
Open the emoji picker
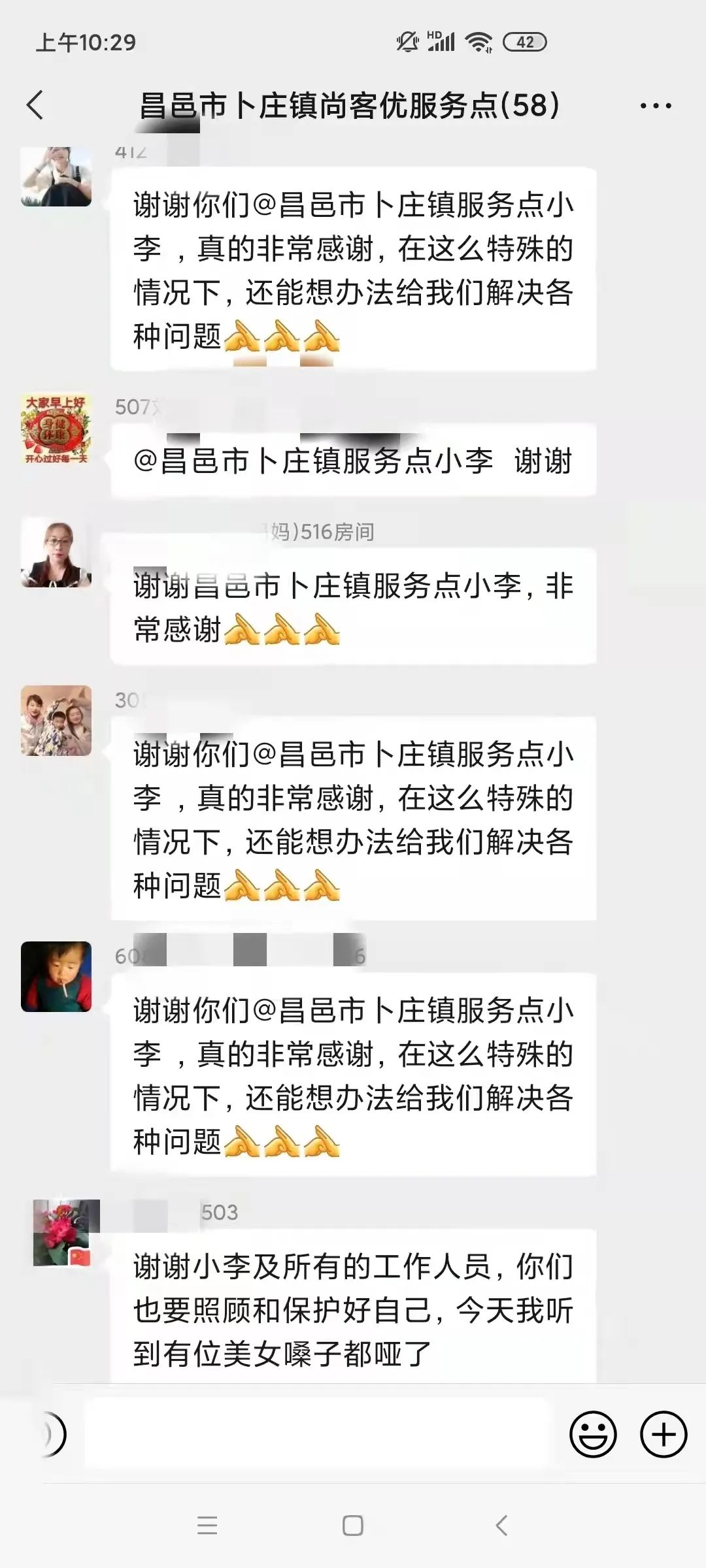click(593, 1435)
